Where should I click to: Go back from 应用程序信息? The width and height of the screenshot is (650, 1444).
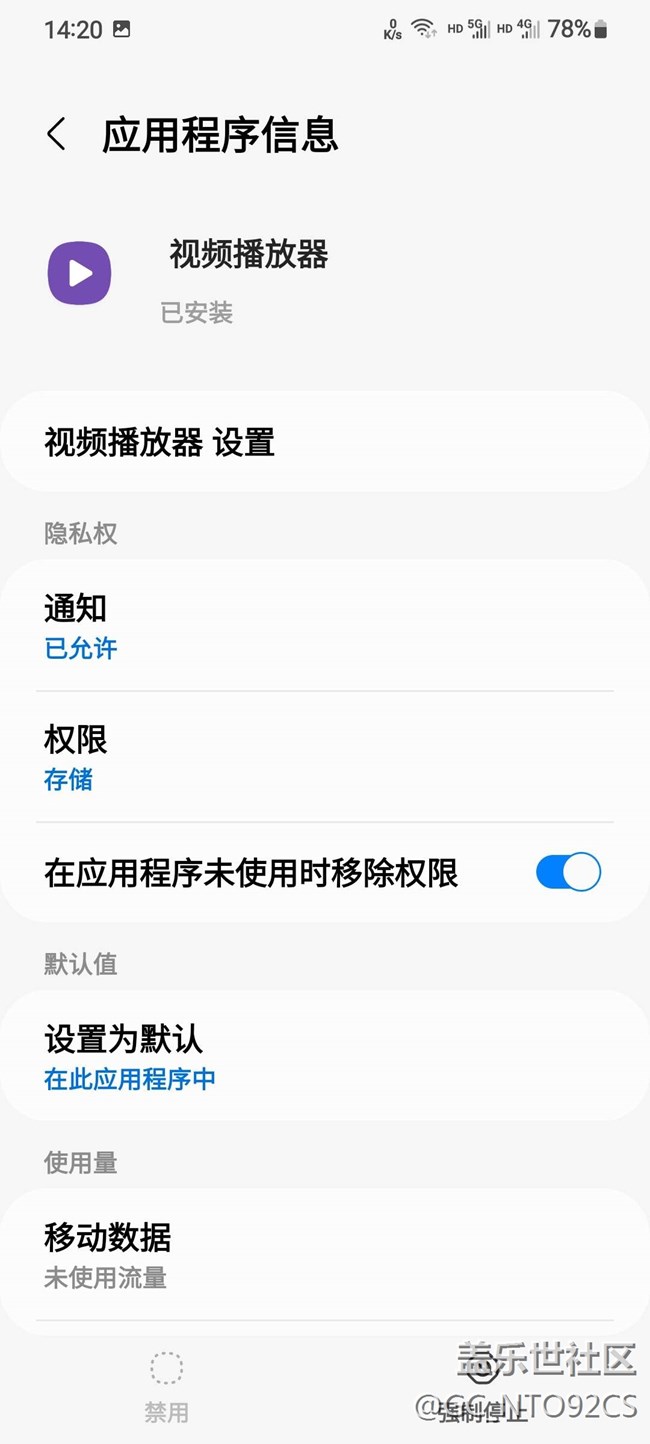pos(57,134)
